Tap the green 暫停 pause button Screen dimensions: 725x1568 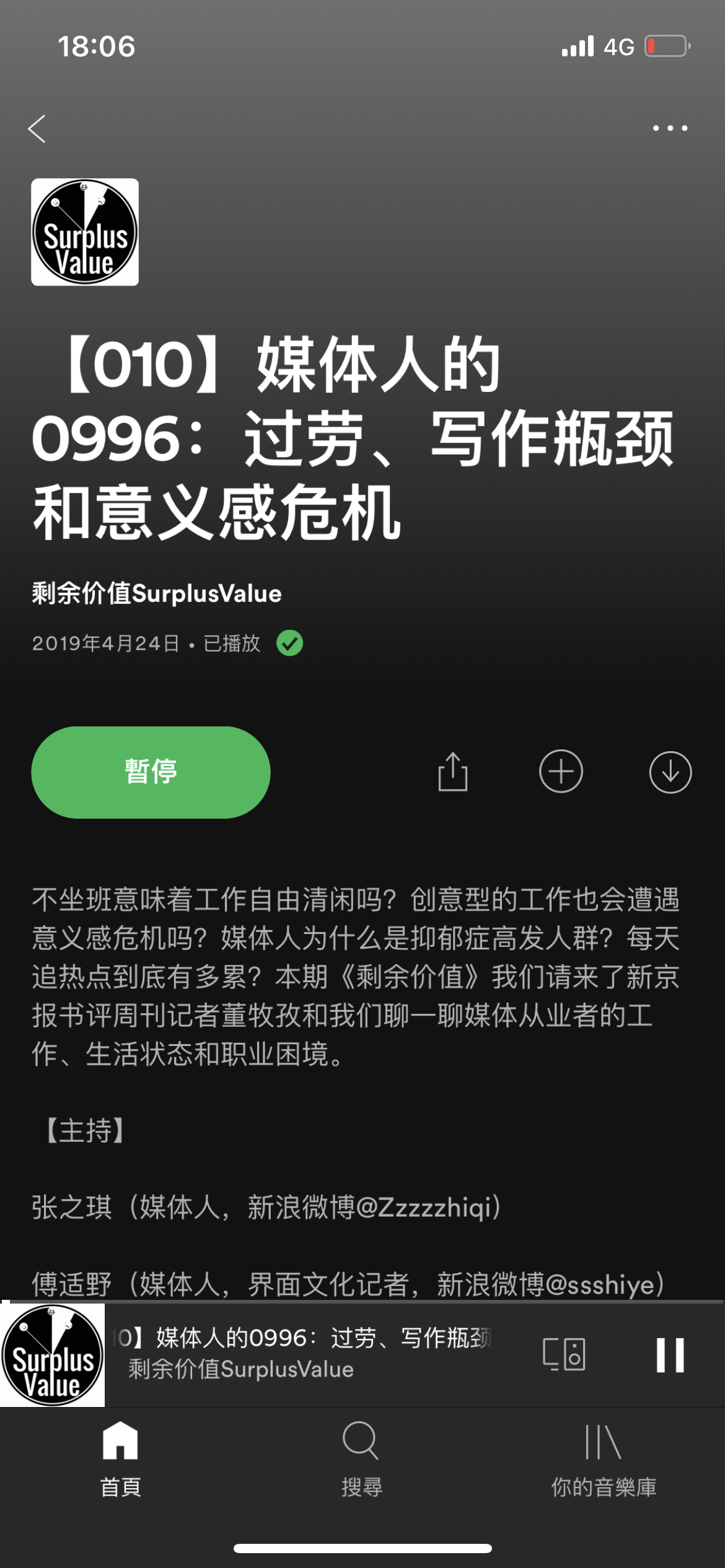151,772
